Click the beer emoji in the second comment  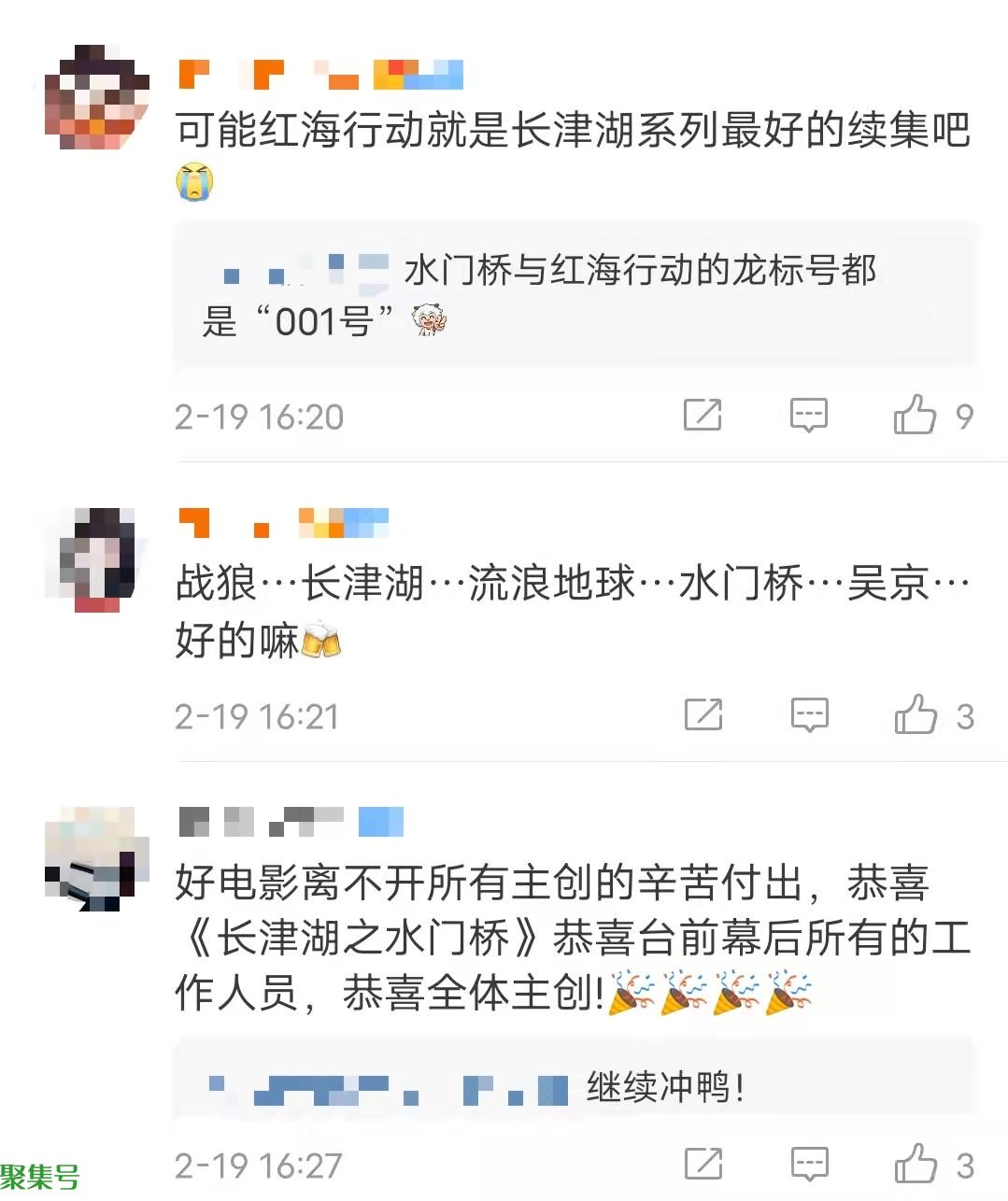click(x=323, y=642)
